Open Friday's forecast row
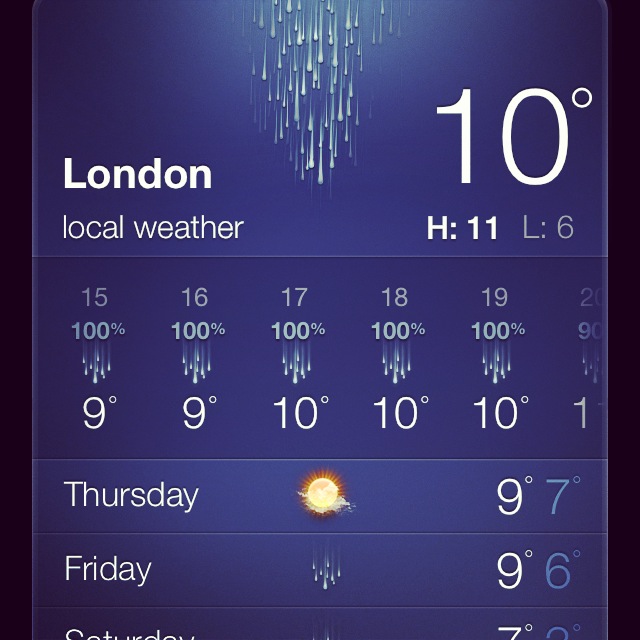 click(x=320, y=570)
